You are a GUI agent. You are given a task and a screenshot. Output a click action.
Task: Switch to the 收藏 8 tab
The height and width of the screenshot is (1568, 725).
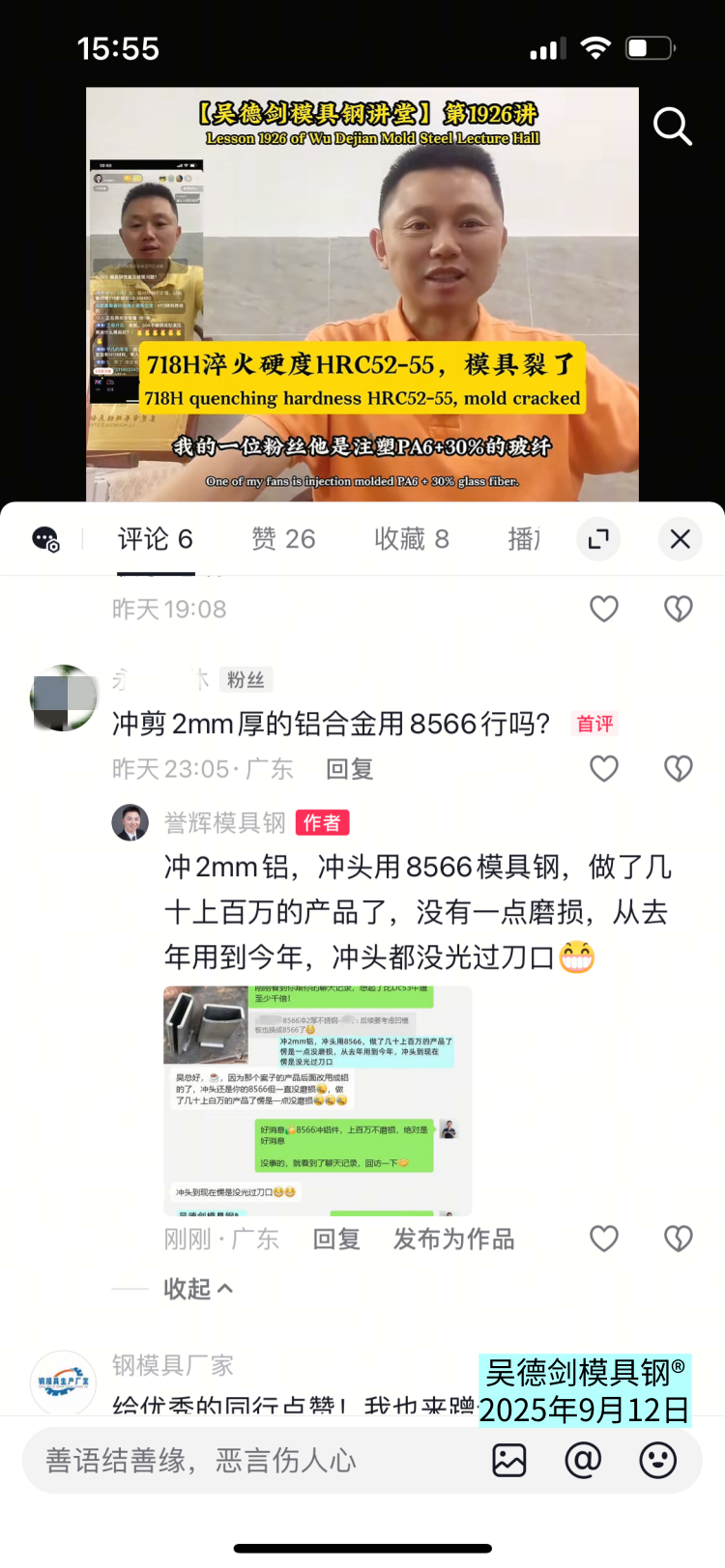412,539
